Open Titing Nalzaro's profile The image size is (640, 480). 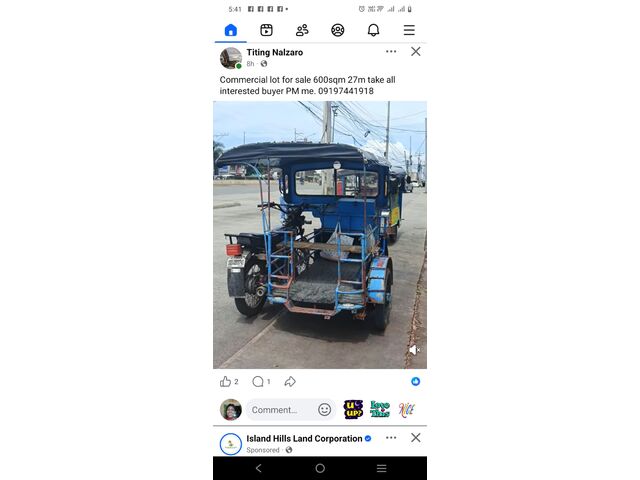pos(274,52)
